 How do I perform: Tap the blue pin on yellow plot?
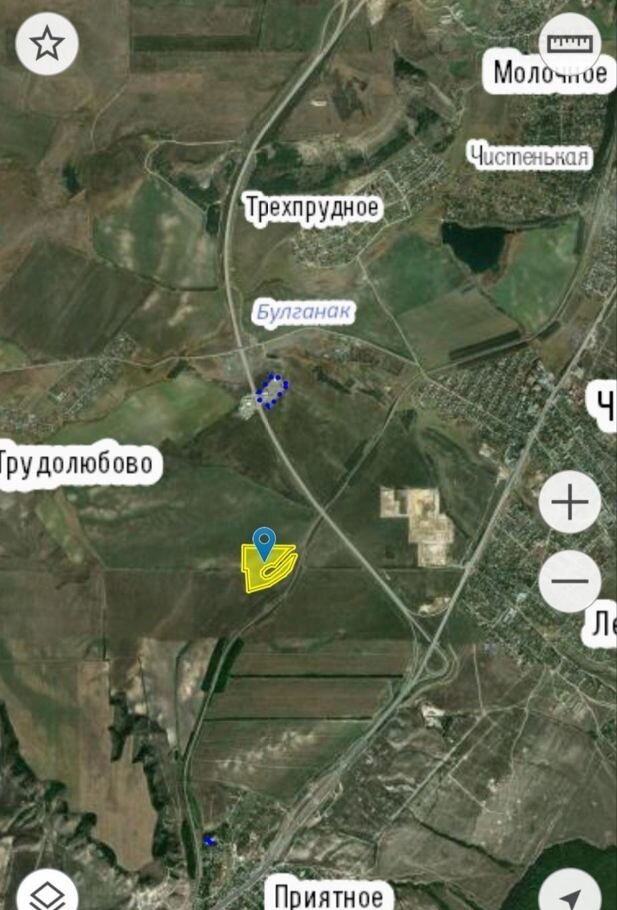264,543
